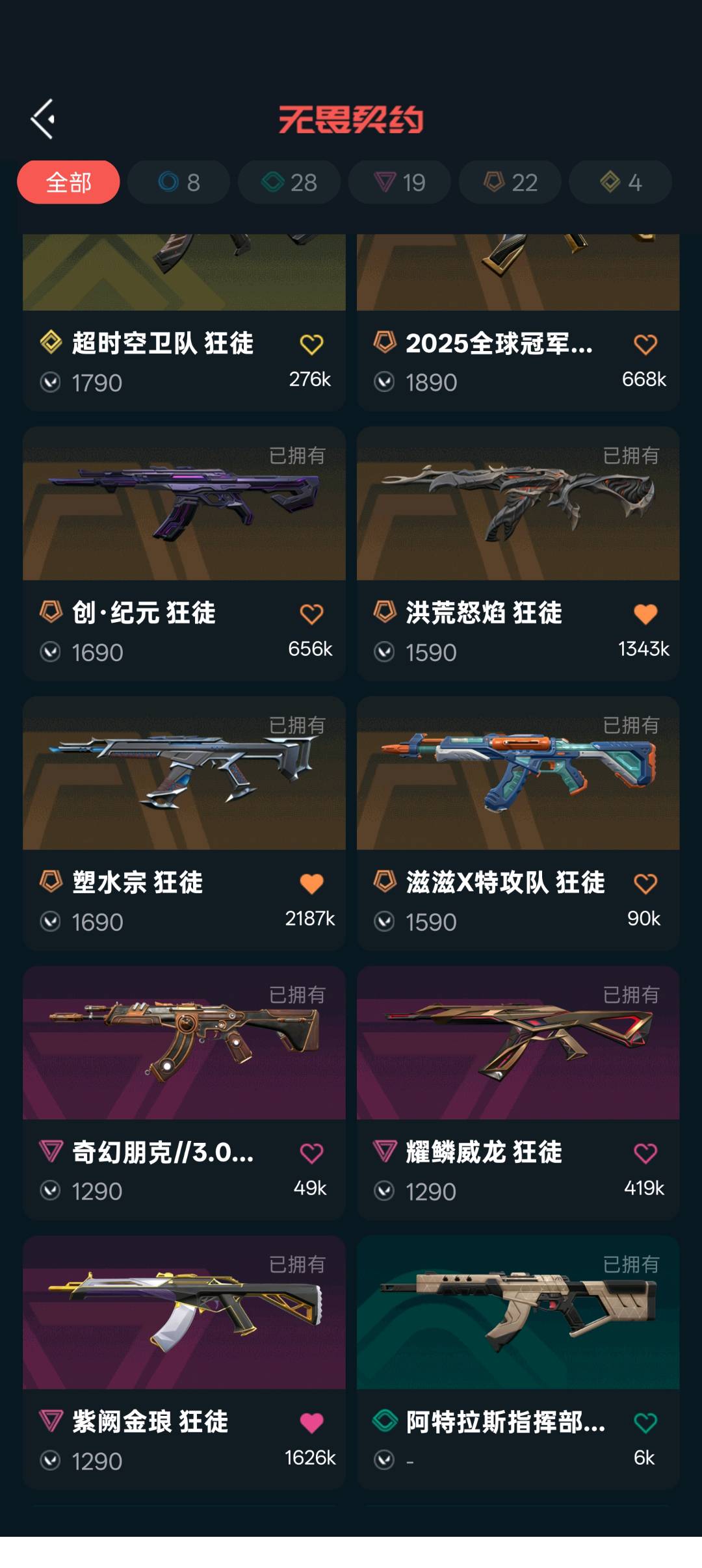The width and height of the screenshot is (702, 1568).
Task: Filter by the orange tier showing 22
Action: point(510,183)
